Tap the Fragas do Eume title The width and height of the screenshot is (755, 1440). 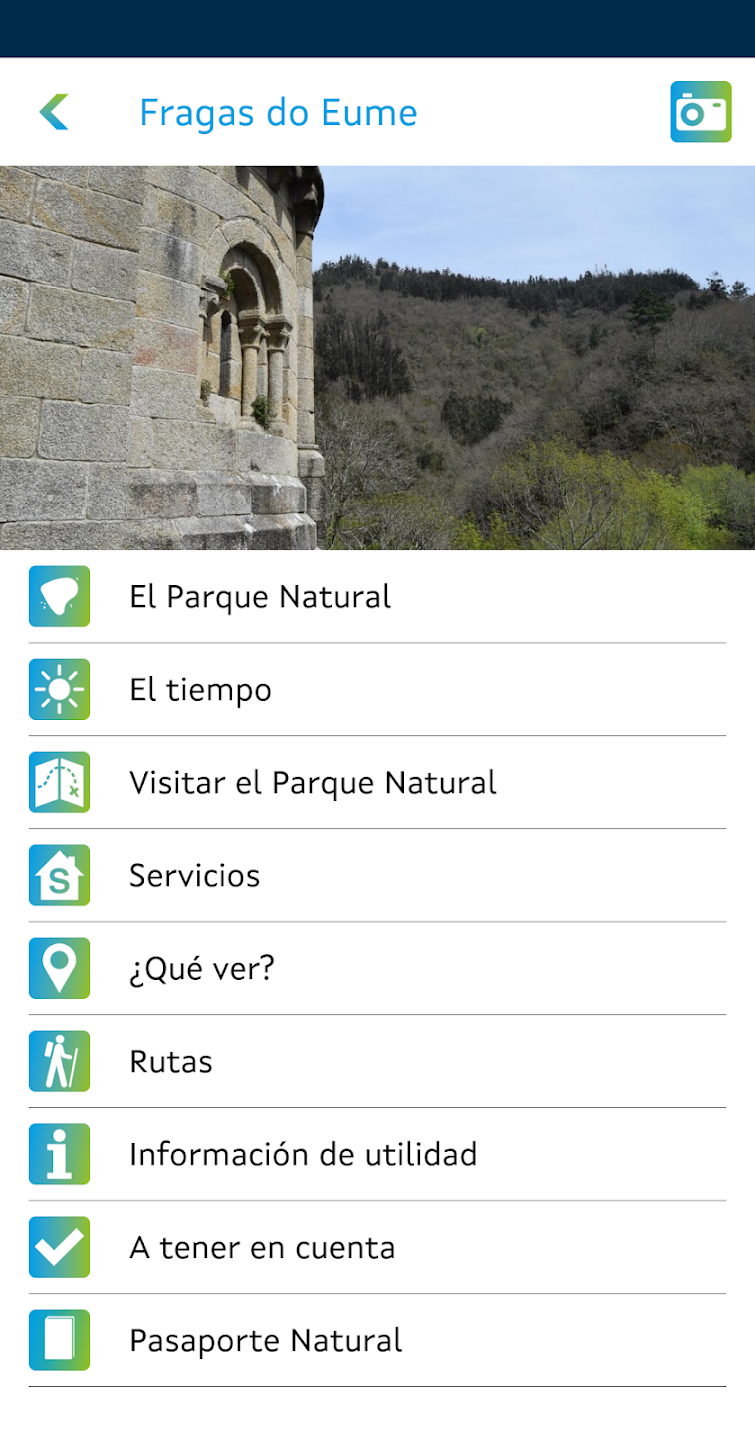278,112
